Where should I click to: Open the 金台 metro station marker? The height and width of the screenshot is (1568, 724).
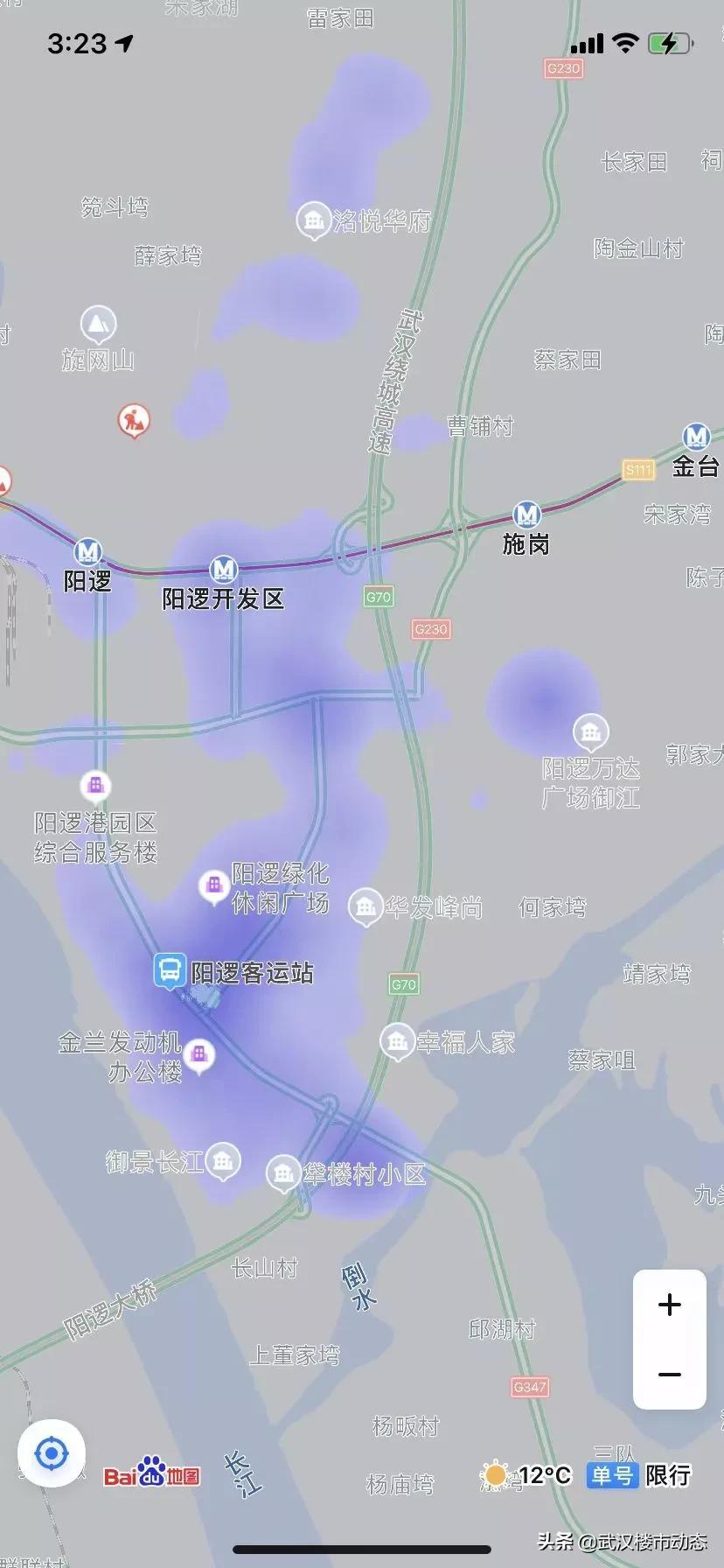click(697, 436)
